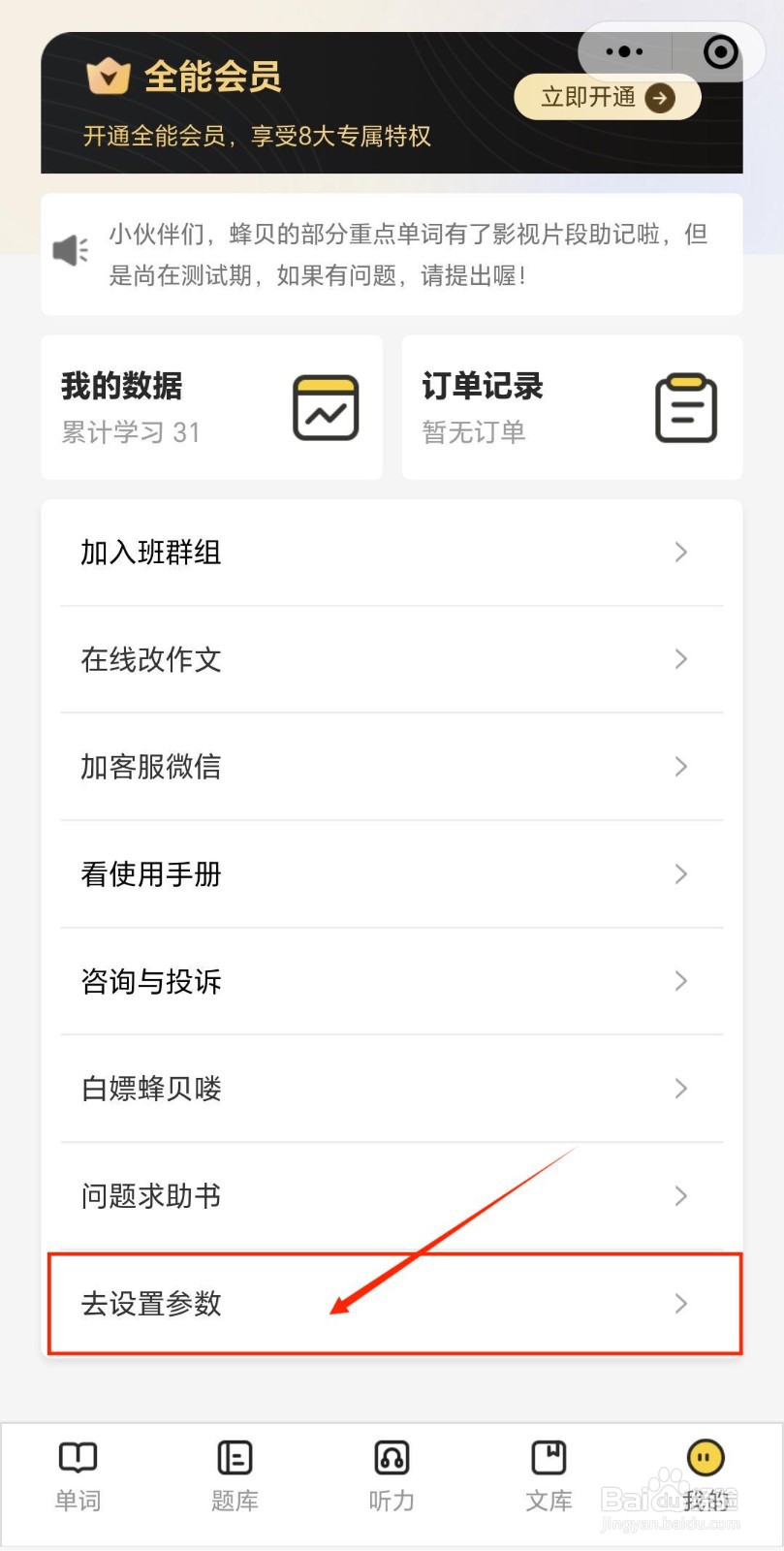Click the 文库 library icon

pos(549,1456)
